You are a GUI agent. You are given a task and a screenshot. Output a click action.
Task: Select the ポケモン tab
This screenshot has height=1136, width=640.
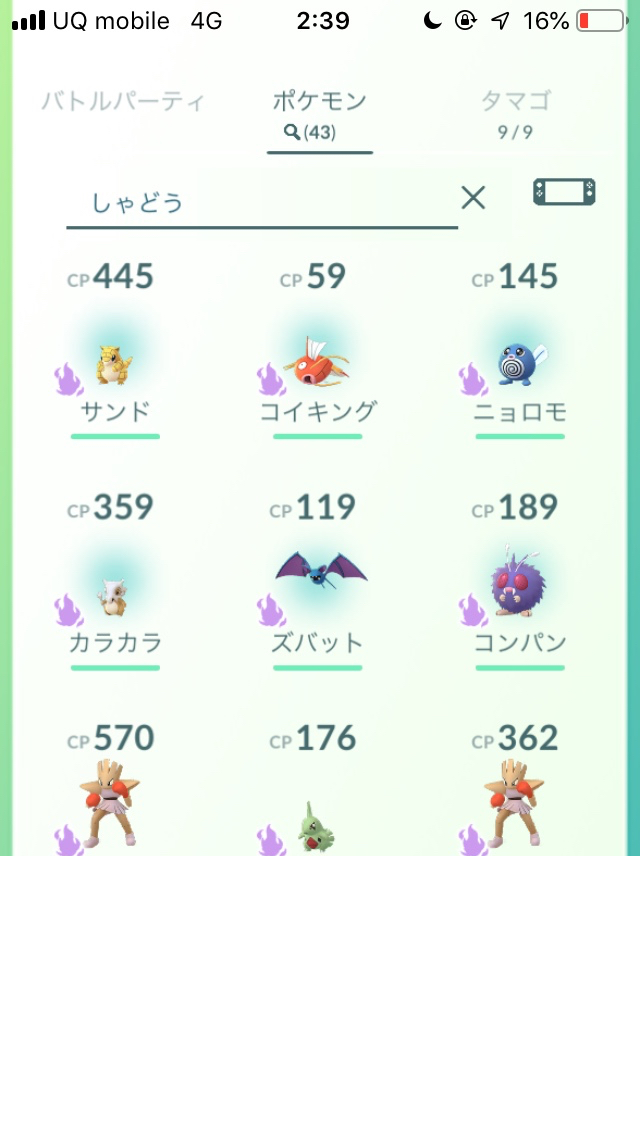(x=319, y=112)
